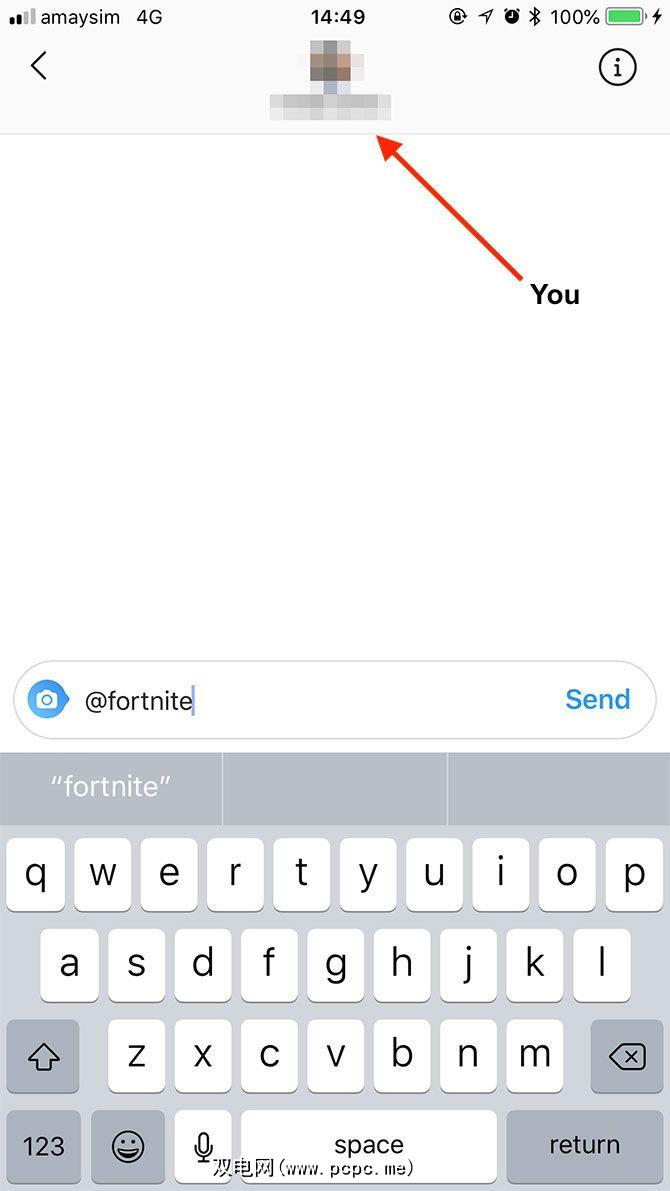Start dictation with the microphone key
Image resolution: width=670 pixels, height=1191 pixels.
(203, 1145)
